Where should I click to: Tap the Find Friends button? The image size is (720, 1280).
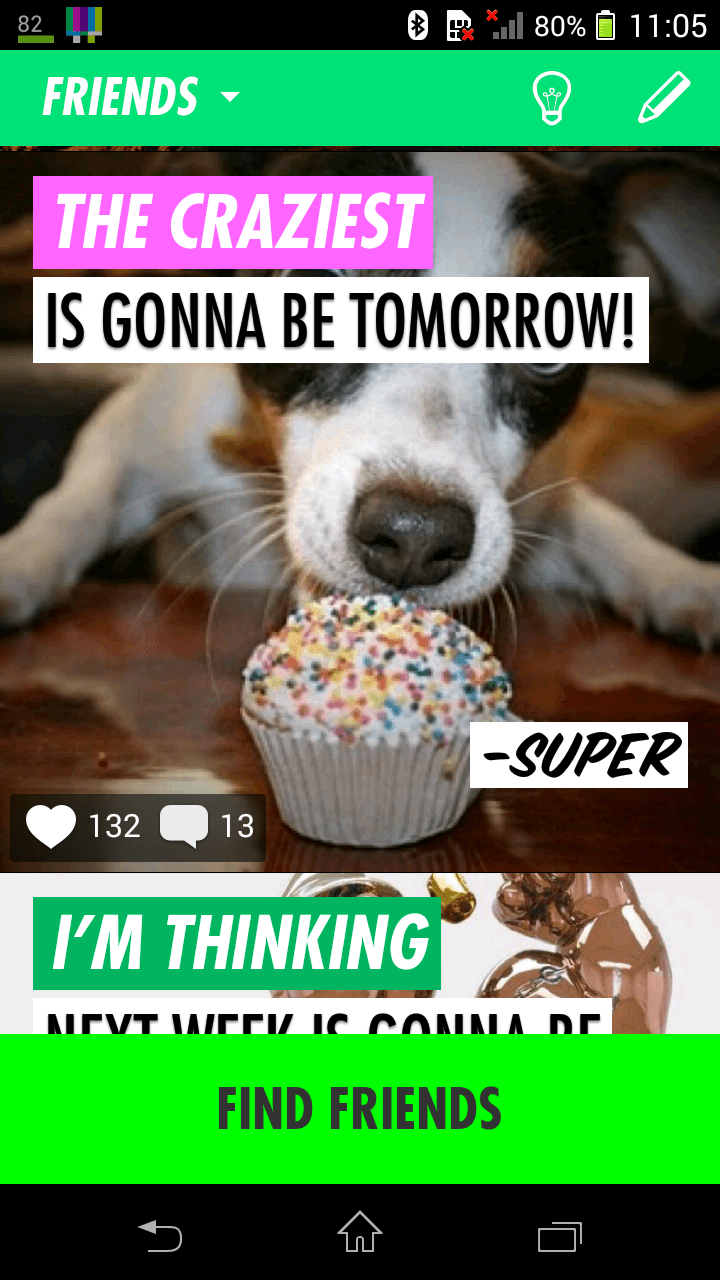coord(360,1108)
